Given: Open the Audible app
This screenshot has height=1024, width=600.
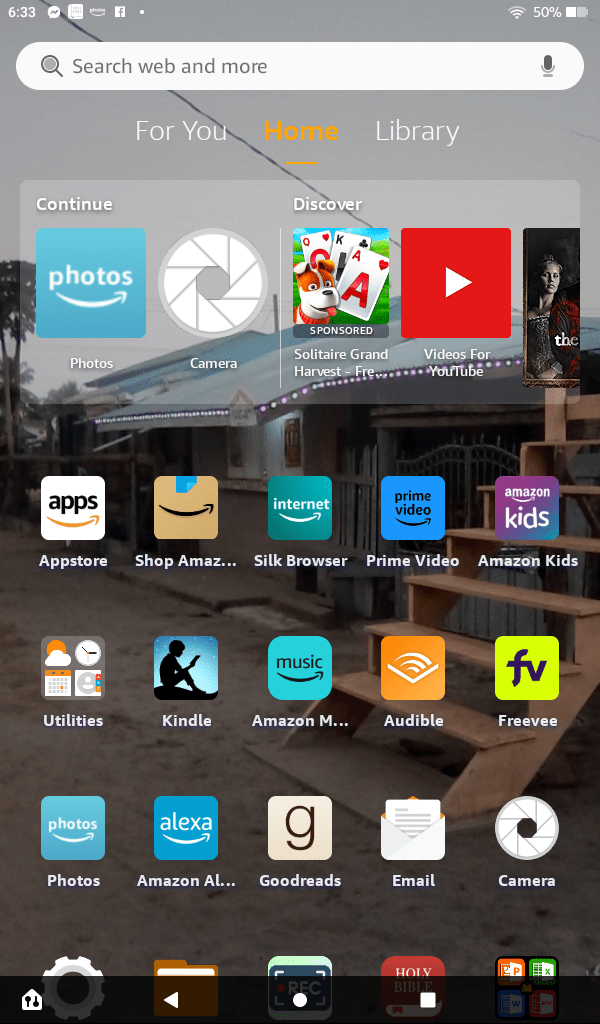Looking at the screenshot, I should 413,668.
